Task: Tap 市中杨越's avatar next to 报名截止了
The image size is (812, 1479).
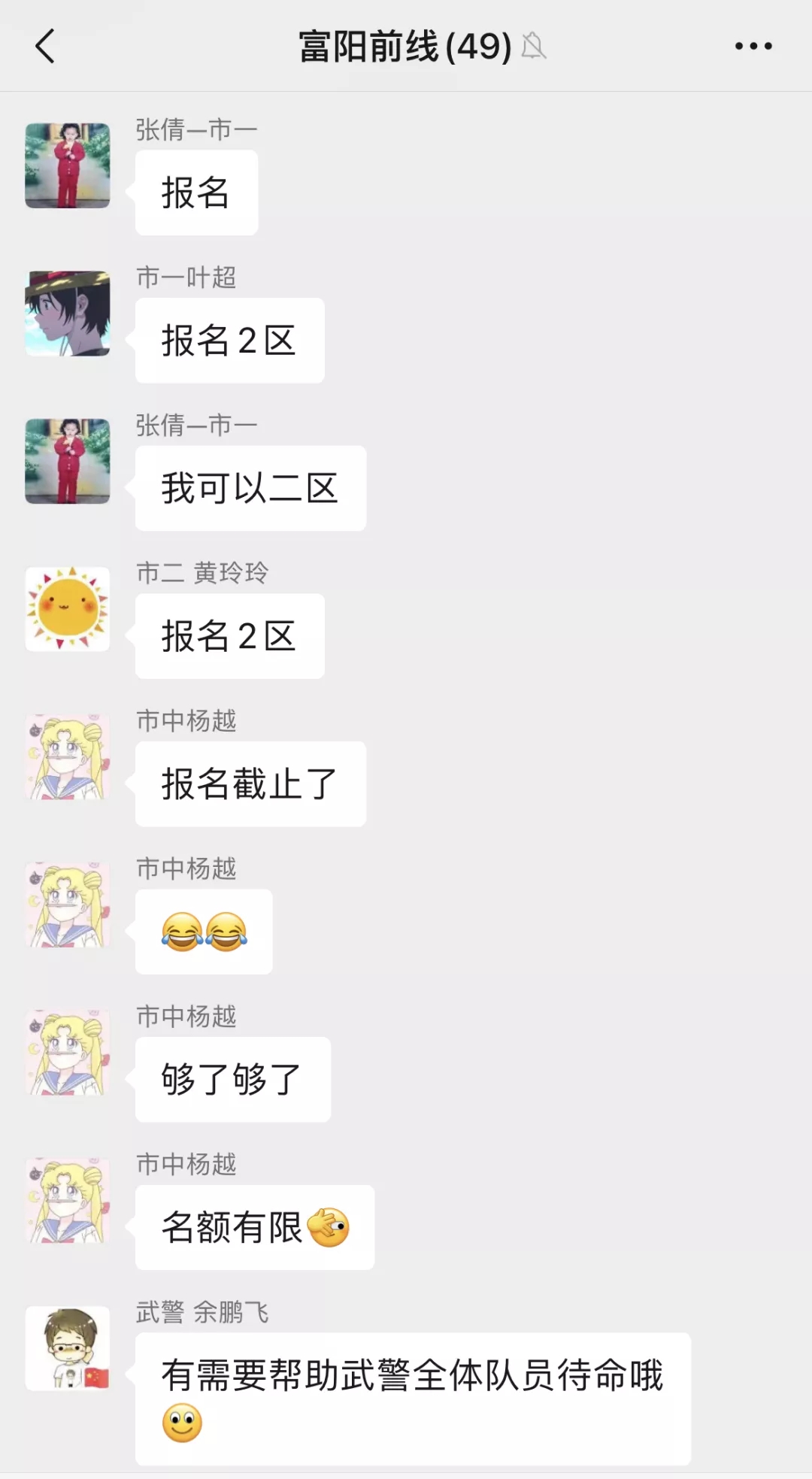Action: (68, 757)
